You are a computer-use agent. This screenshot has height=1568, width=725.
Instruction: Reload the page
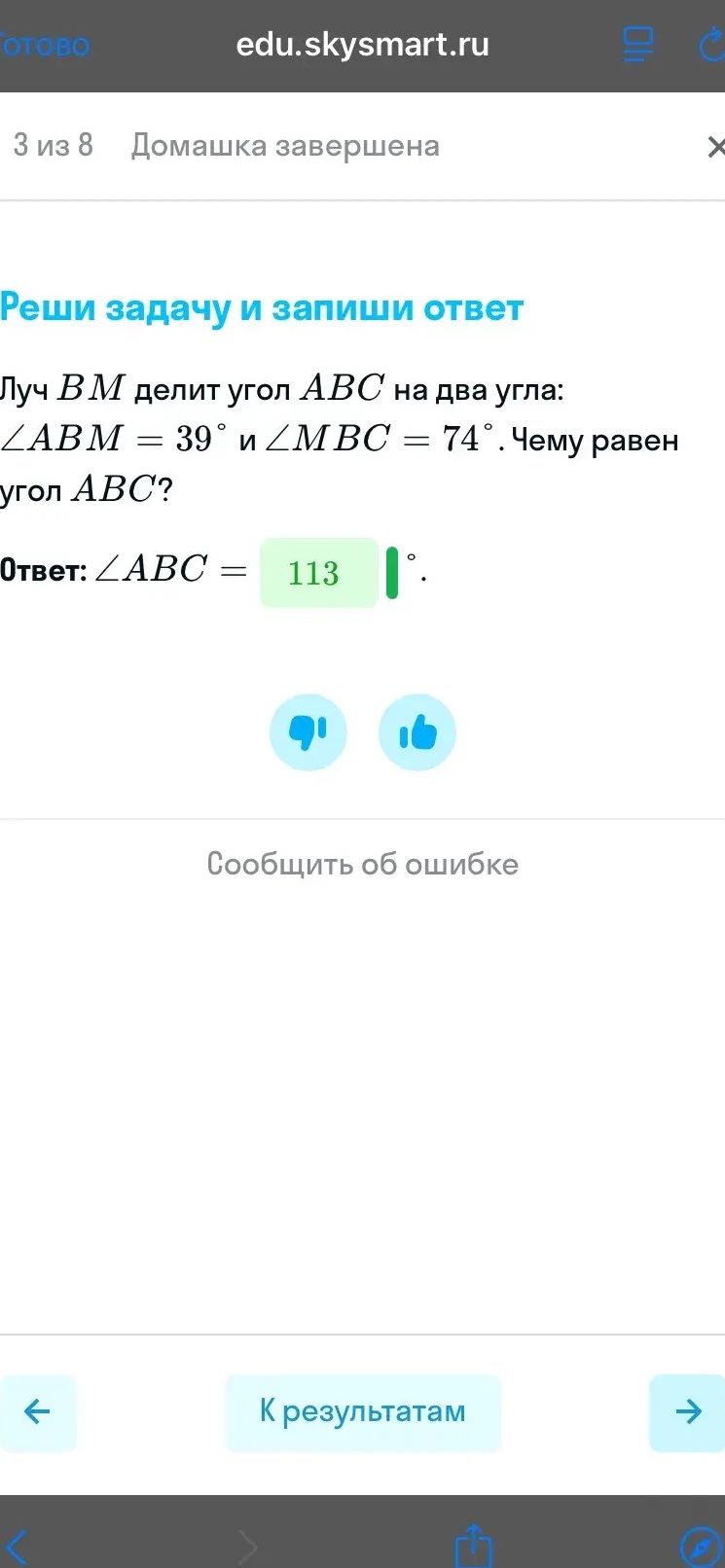click(x=712, y=45)
